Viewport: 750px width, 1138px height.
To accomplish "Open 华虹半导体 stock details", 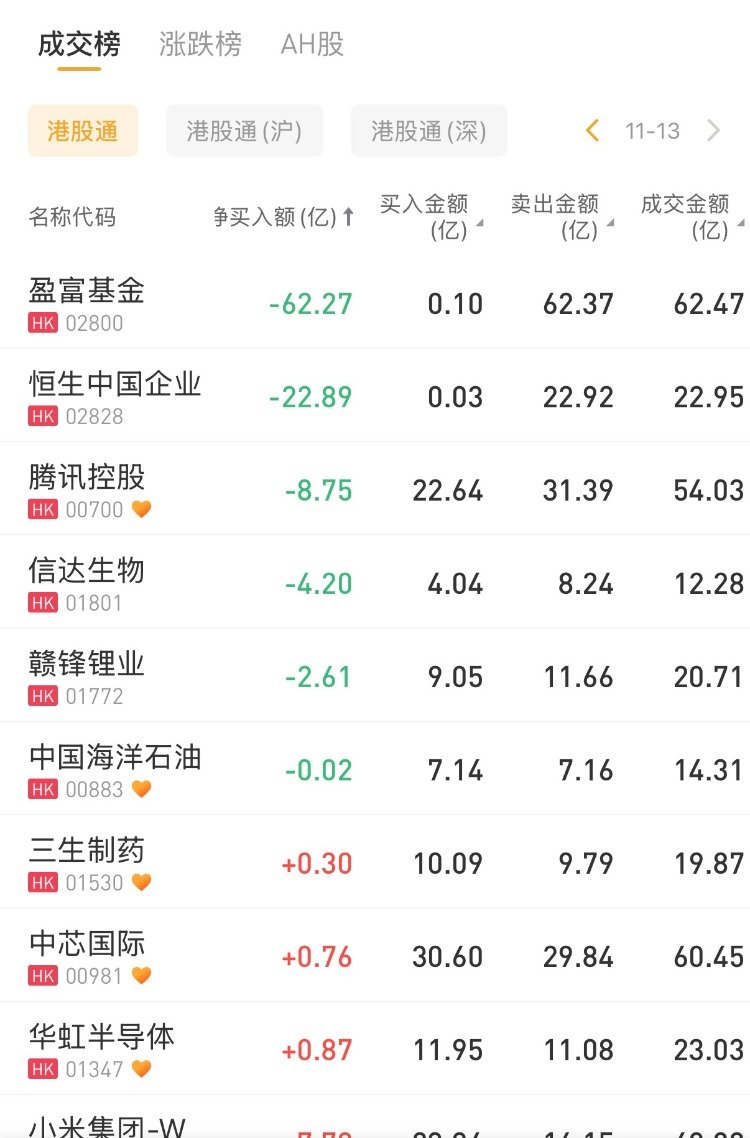I will 102,1048.
